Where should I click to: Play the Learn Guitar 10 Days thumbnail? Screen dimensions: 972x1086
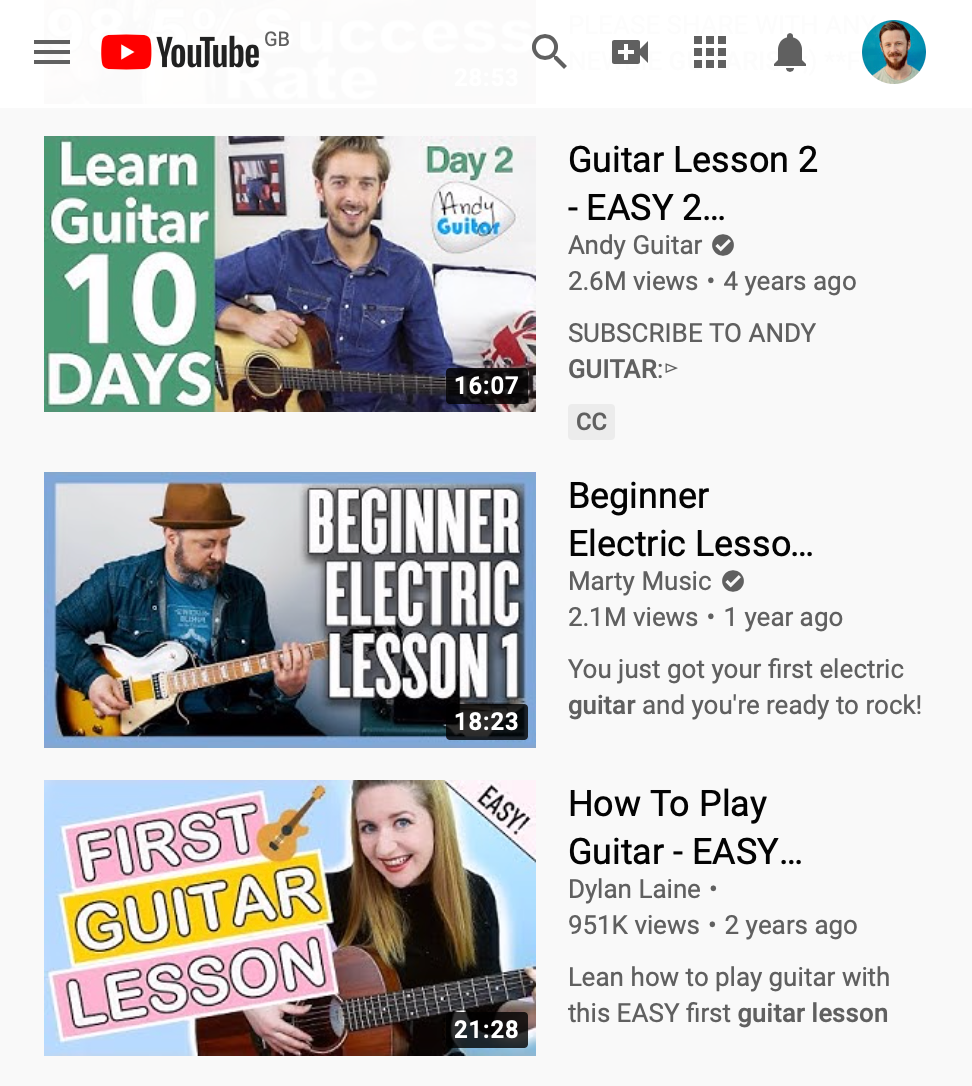point(290,274)
